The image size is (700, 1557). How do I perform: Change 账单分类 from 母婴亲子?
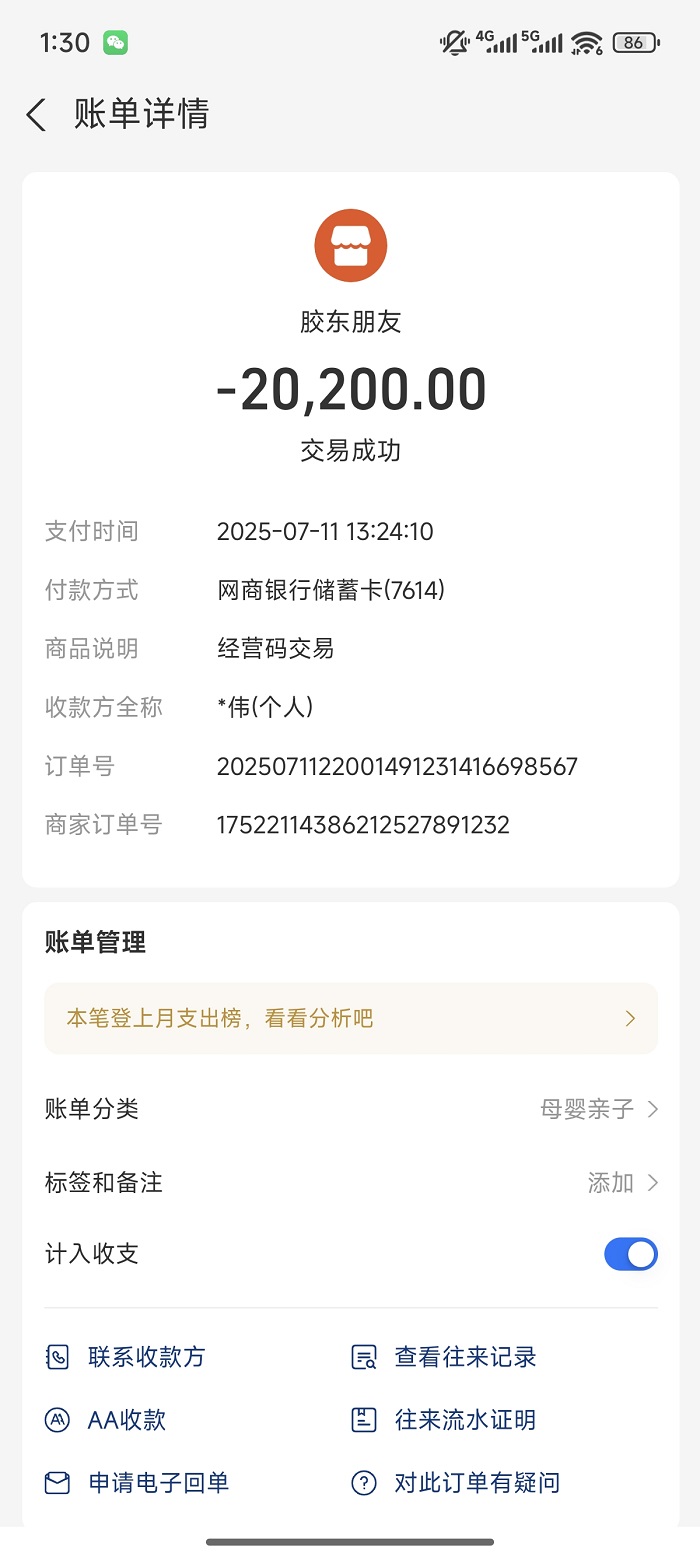pos(351,1109)
